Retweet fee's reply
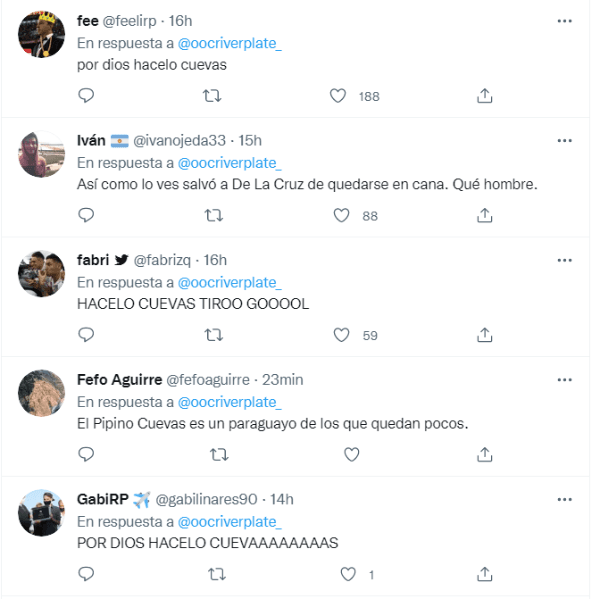This screenshot has height=599, width=600. 212,96
